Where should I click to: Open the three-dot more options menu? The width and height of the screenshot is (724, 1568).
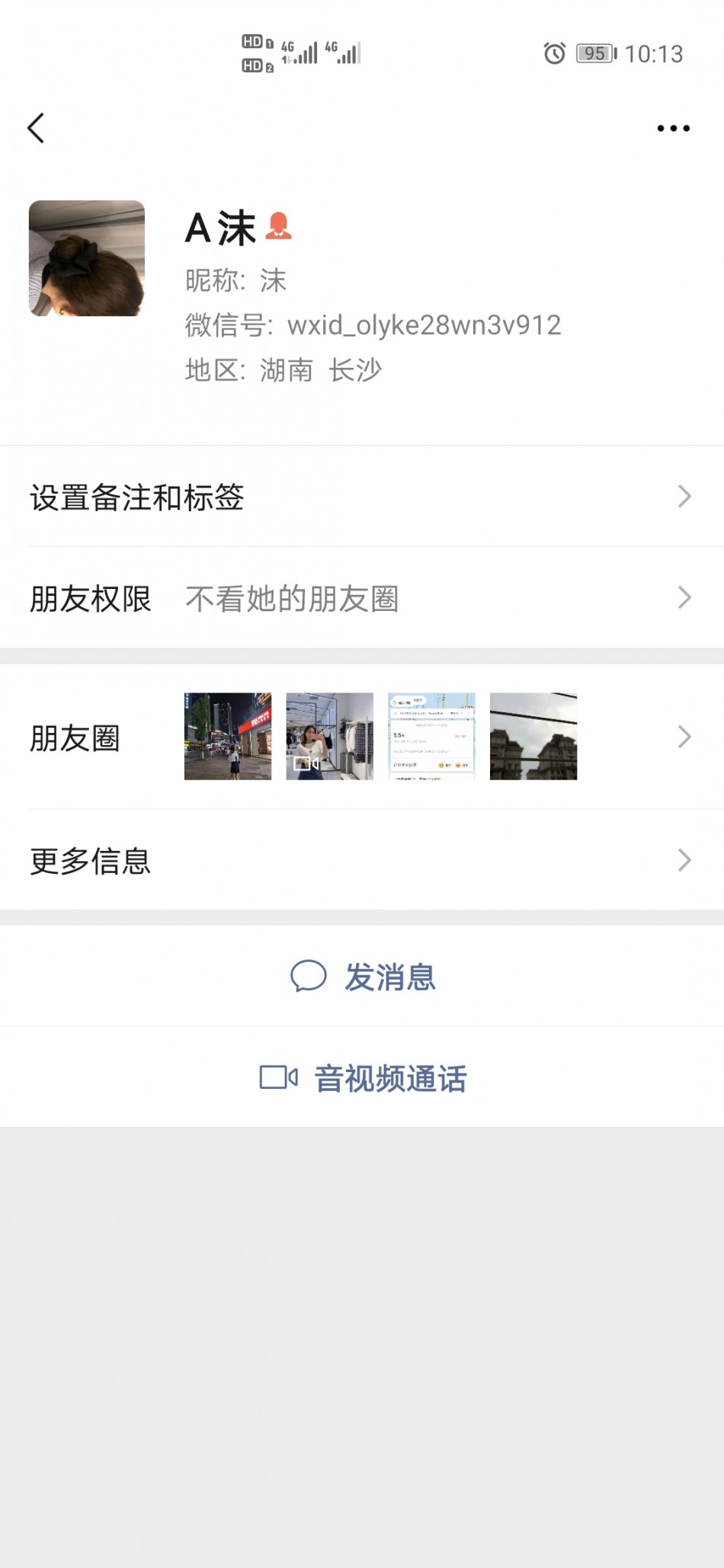673,128
